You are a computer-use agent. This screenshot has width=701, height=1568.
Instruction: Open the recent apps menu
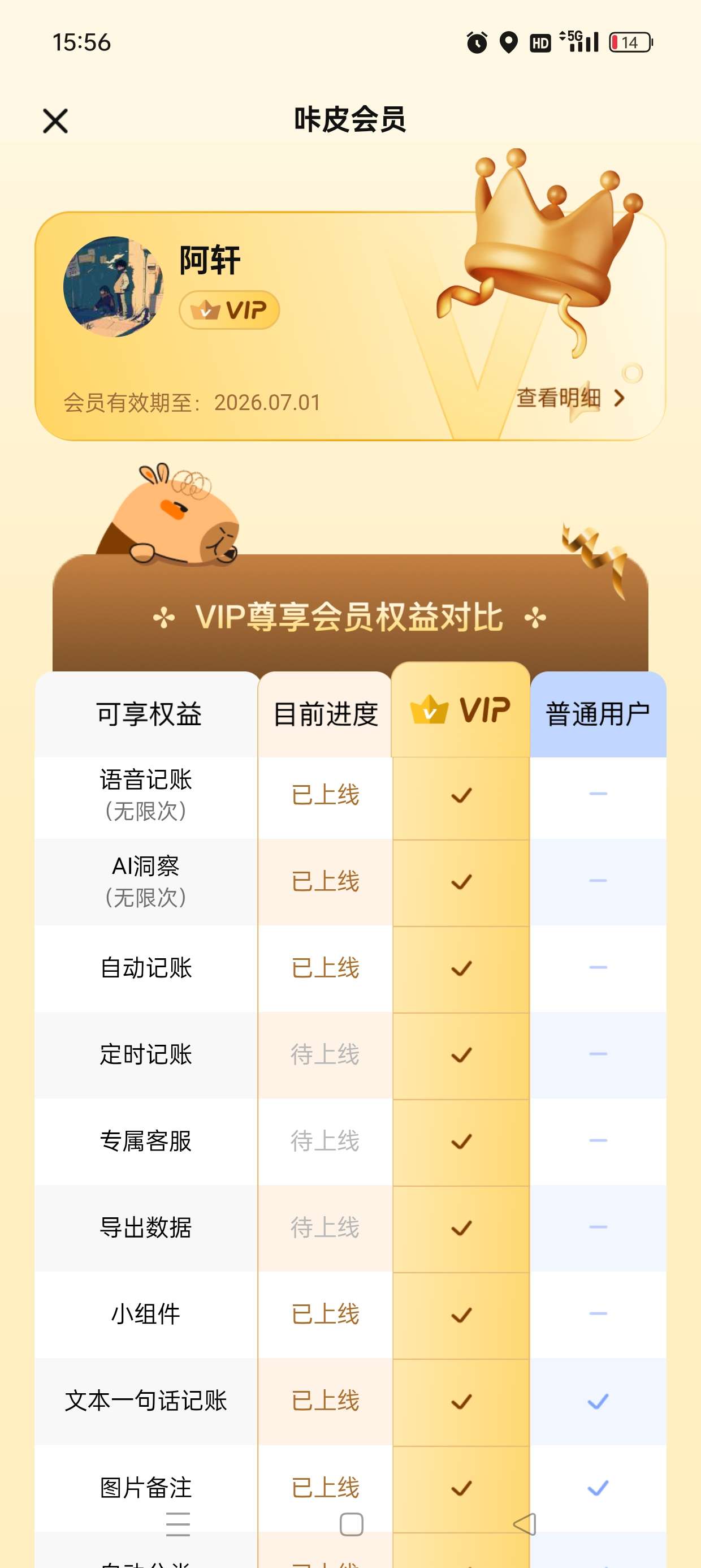(178, 1524)
